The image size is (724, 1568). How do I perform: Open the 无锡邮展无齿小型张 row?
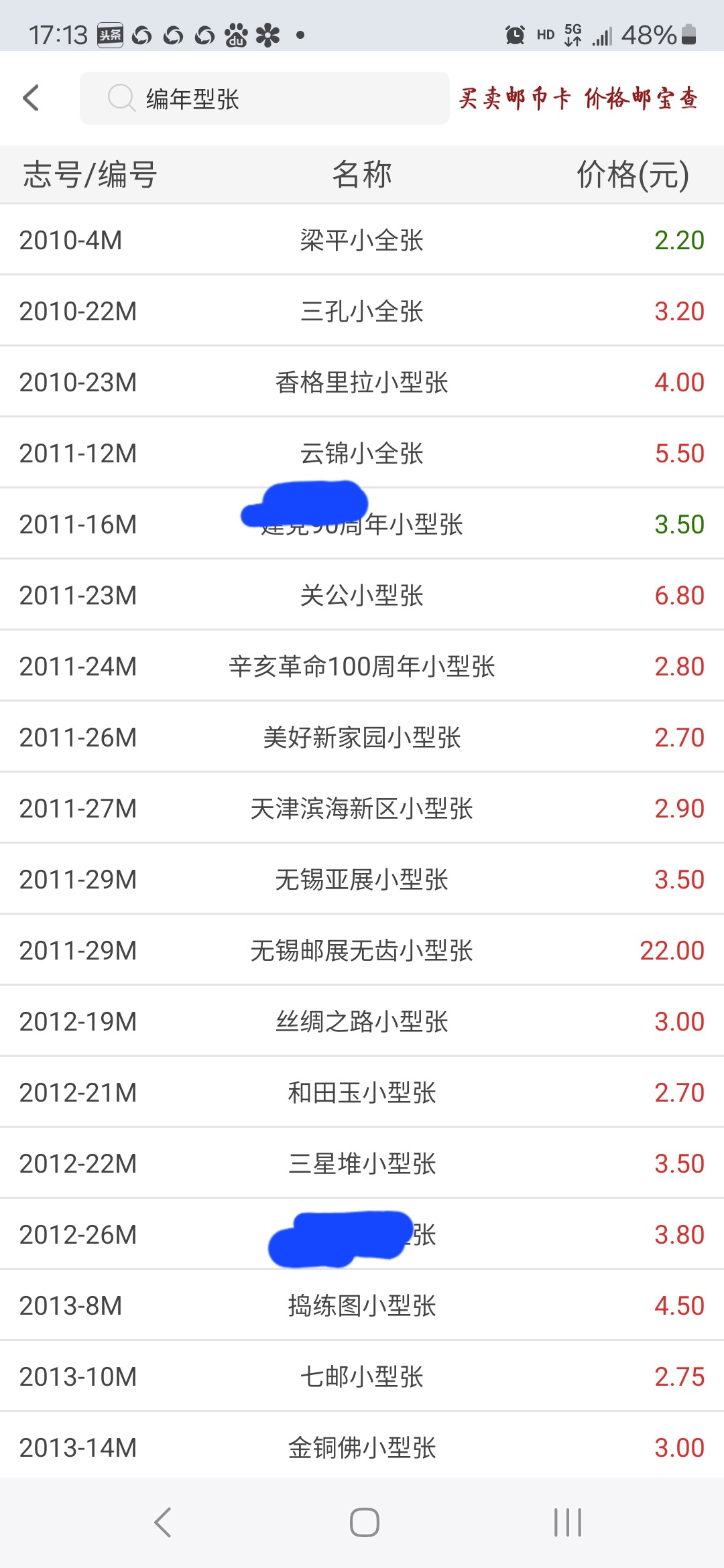tap(362, 950)
